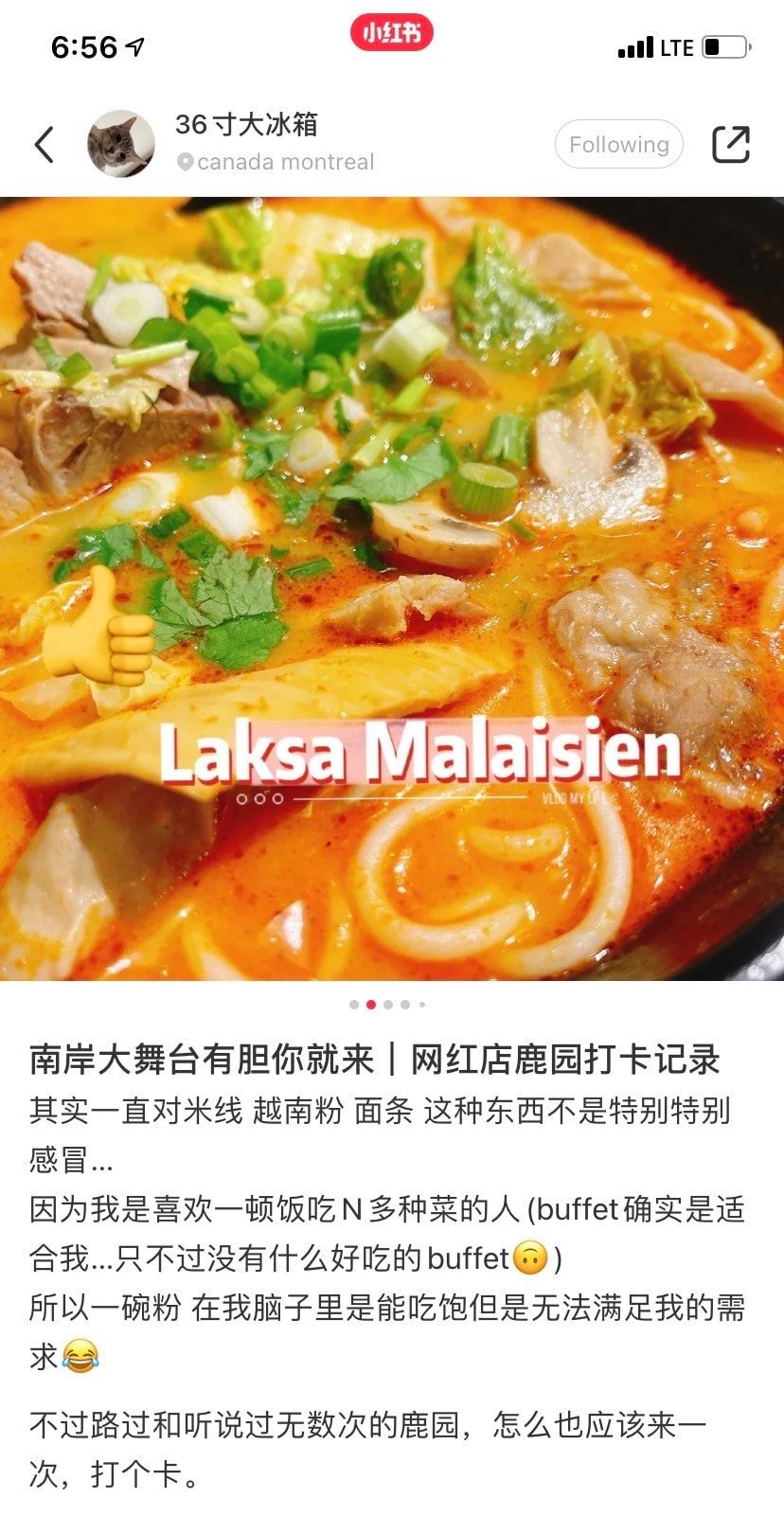Viewport: 784px width, 1516px height.
Task: Tap the Following button
Action: tap(618, 145)
